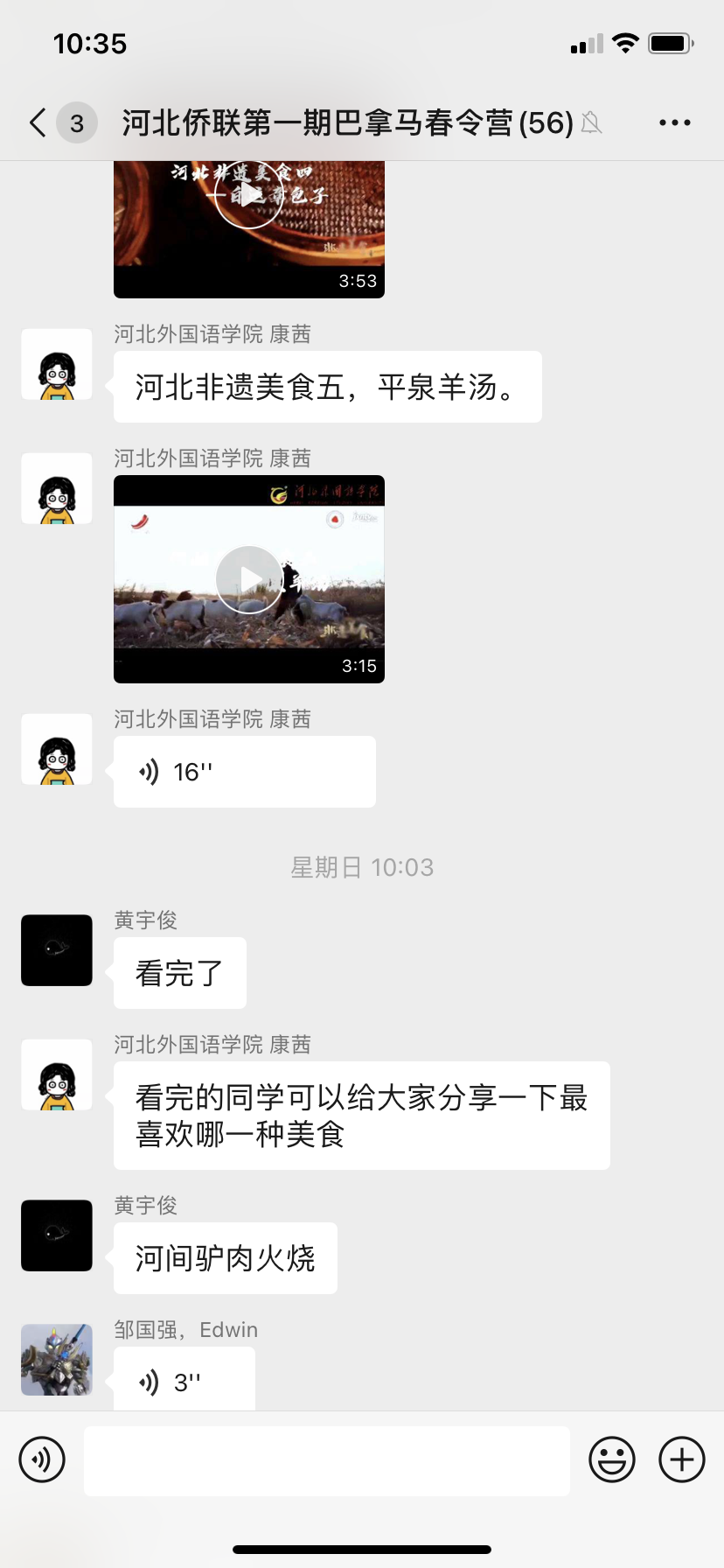Play 康茜's 16-second voice message

click(244, 772)
